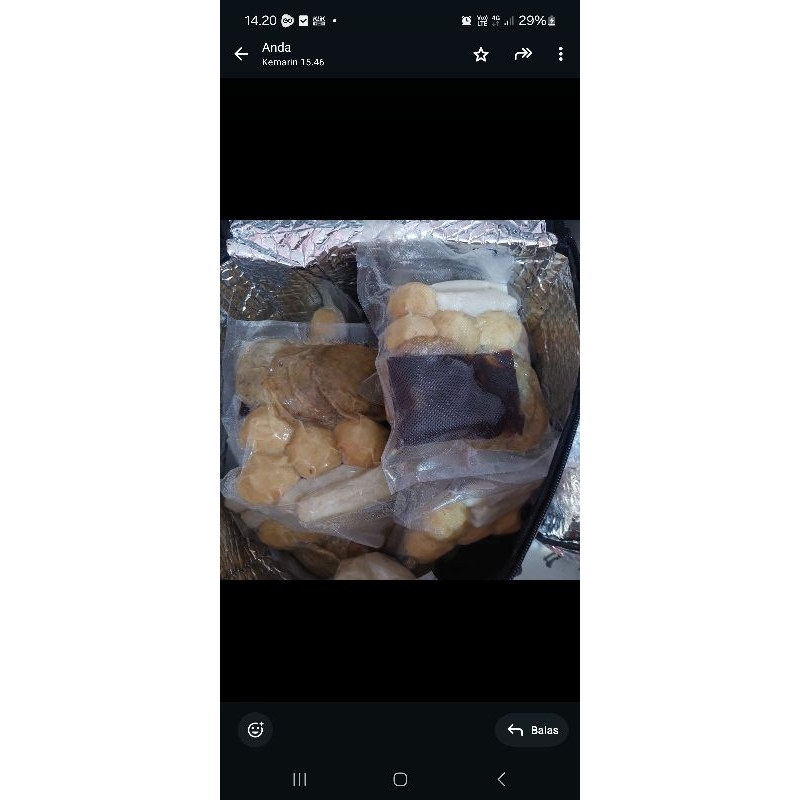Image resolution: width=800 pixels, height=800 pixels.
Task: Go to the phone's home screen
Action: click(400, 779)
